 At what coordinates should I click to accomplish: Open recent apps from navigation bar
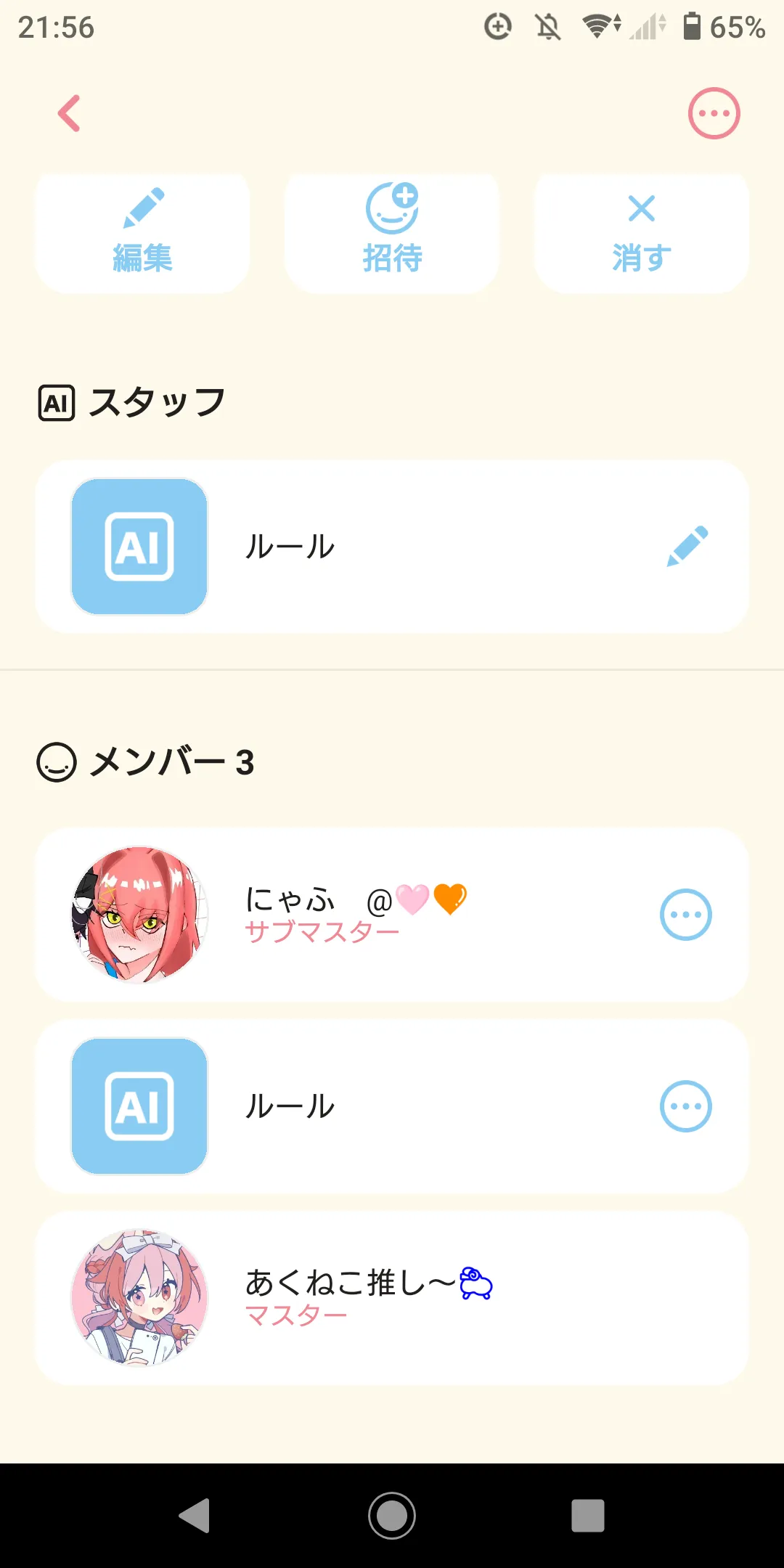click(588, 1516)
